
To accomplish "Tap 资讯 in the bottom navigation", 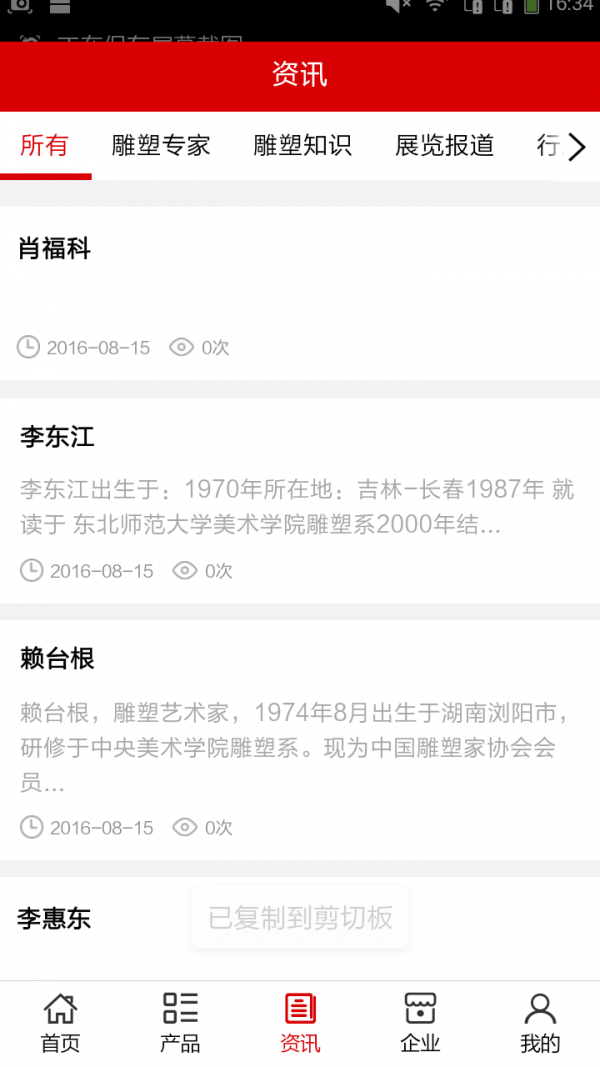I will (x=300, y=1023).
